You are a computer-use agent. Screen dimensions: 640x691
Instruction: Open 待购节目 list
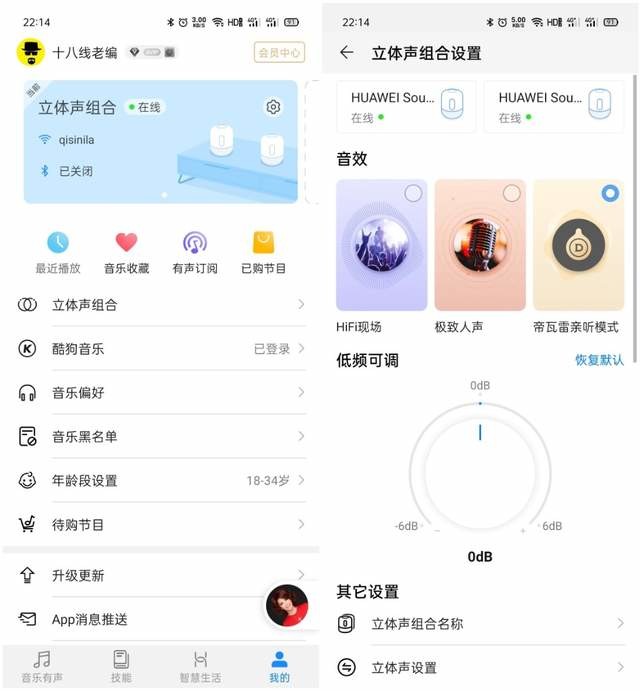click(x=160, y=525)
